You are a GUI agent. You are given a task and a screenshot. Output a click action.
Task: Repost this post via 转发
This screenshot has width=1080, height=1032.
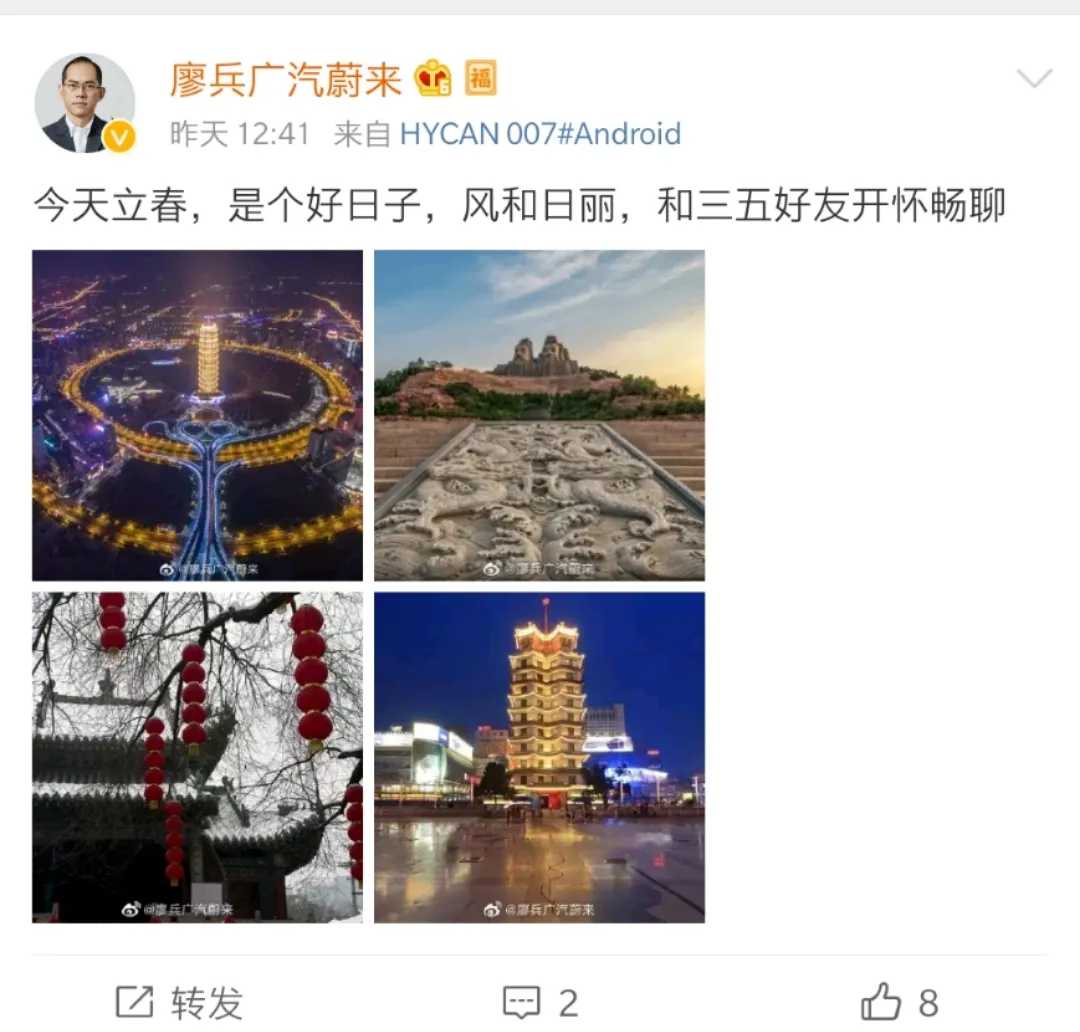(180, 1002)
